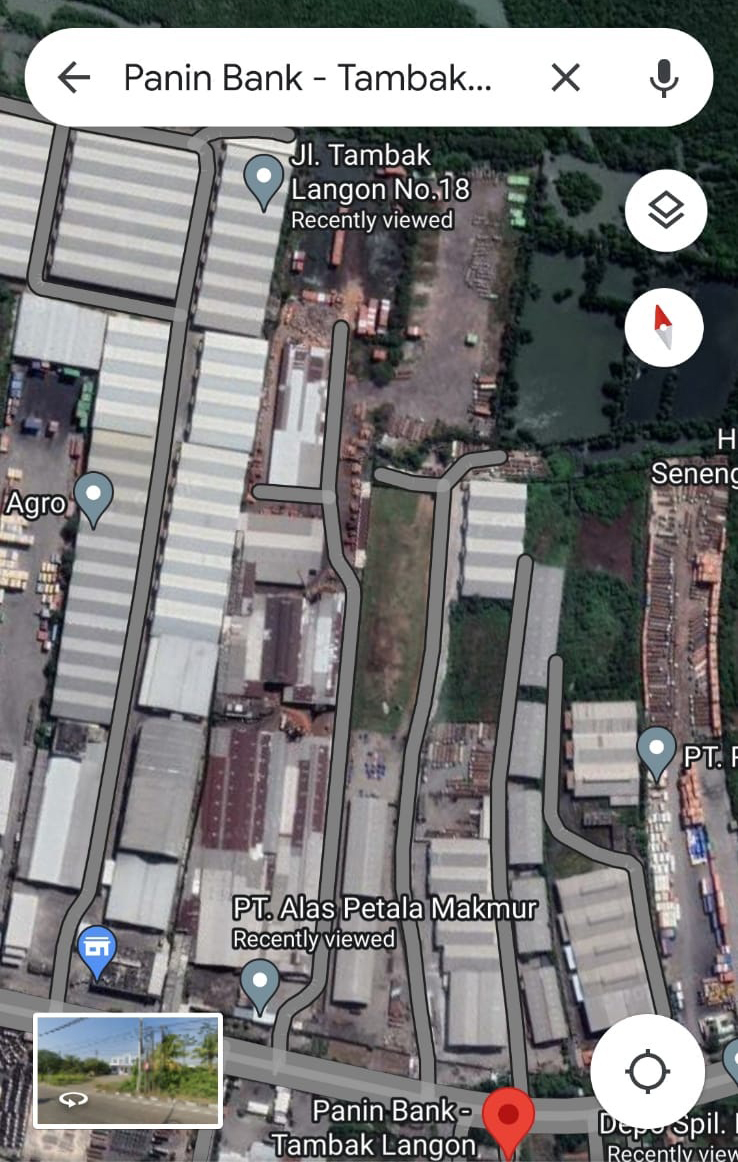
Task: Select the Agro place marker
Action: tap(94, 497)
